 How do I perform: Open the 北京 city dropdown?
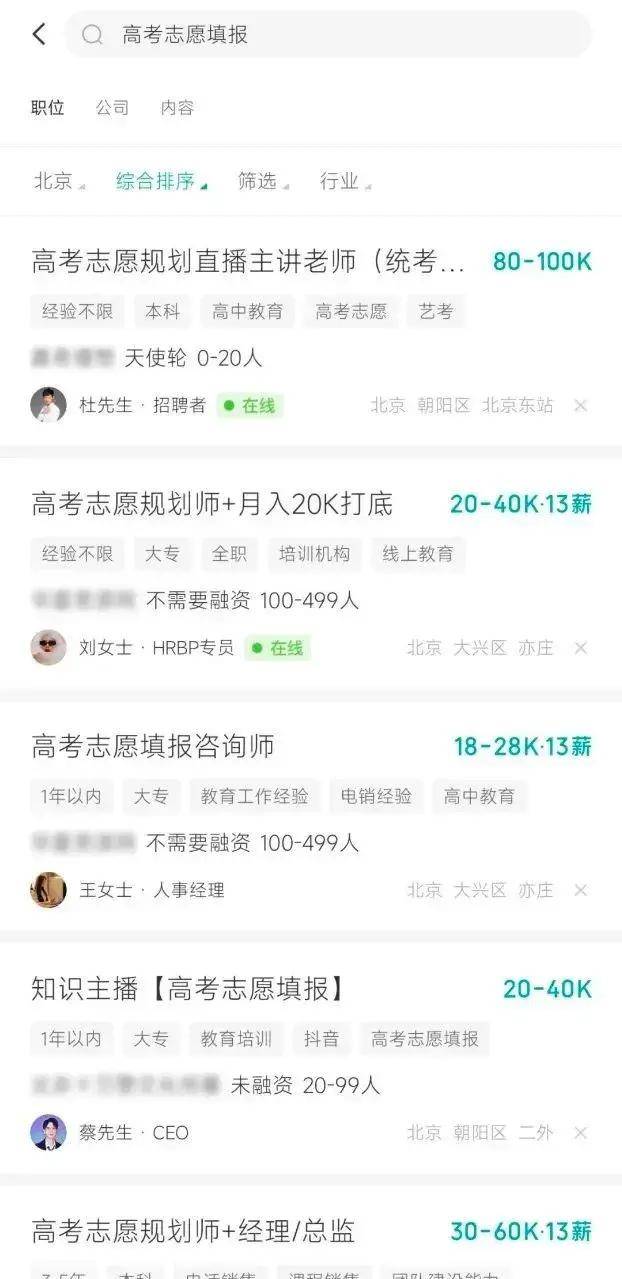coord(58,182)
